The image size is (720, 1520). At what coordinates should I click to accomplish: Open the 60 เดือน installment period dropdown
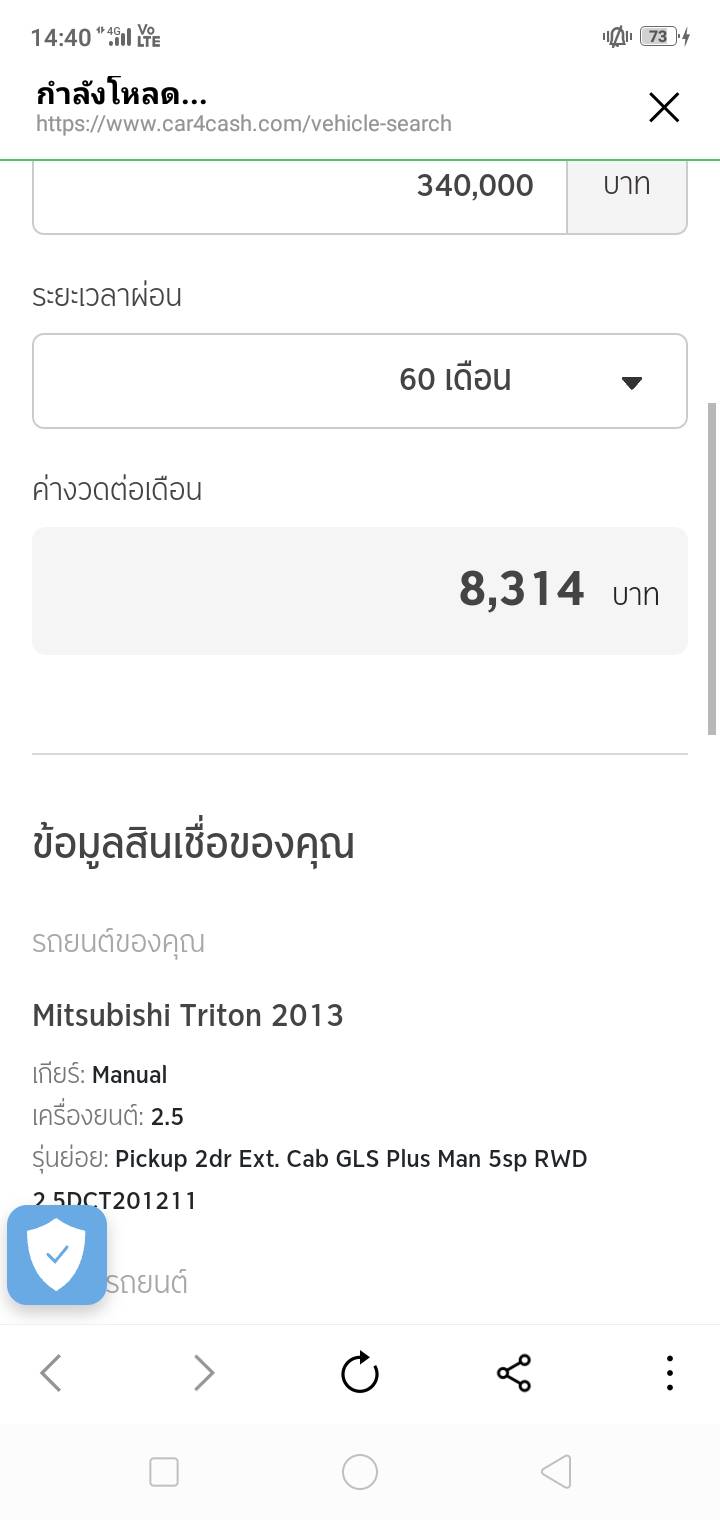[360, 381]
